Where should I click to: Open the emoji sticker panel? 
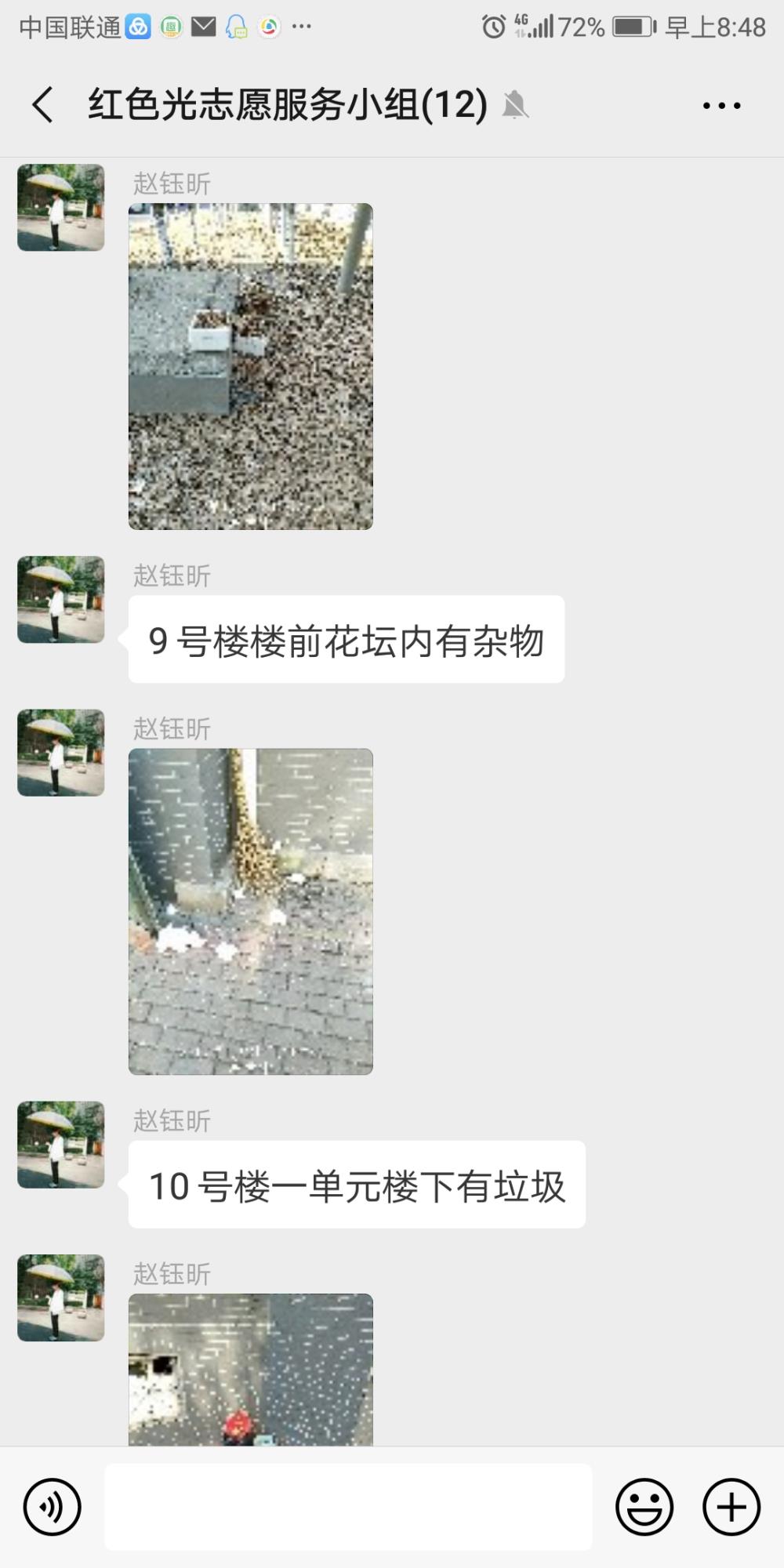pos(644,1507)
